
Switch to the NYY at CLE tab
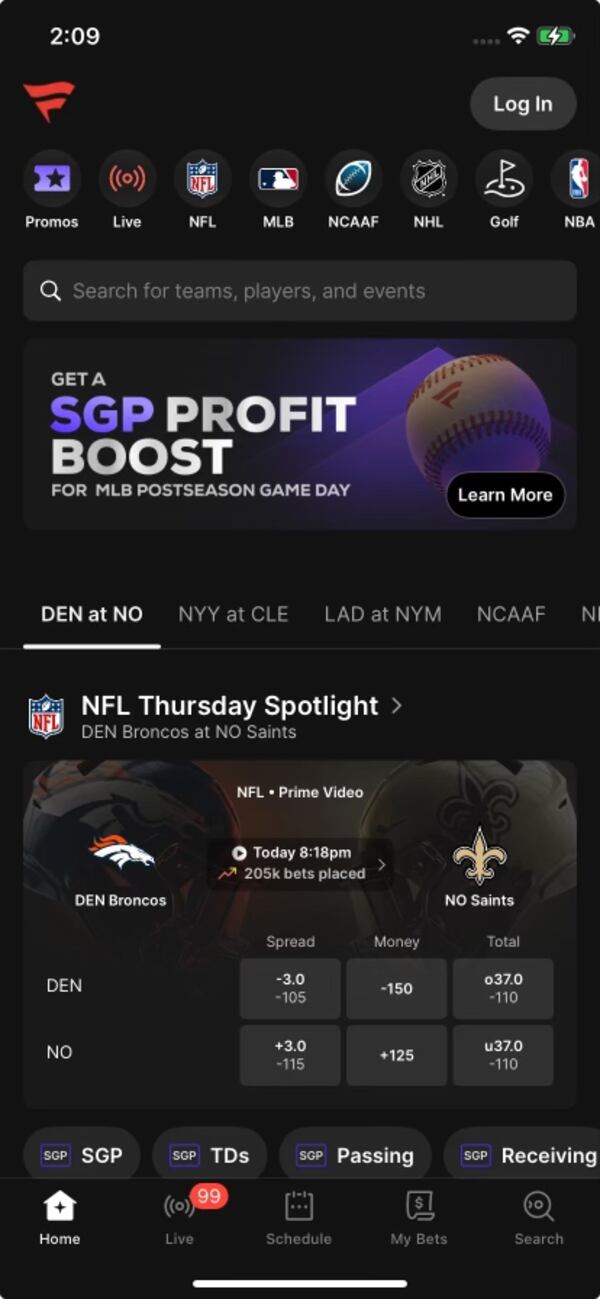point(233,614)
